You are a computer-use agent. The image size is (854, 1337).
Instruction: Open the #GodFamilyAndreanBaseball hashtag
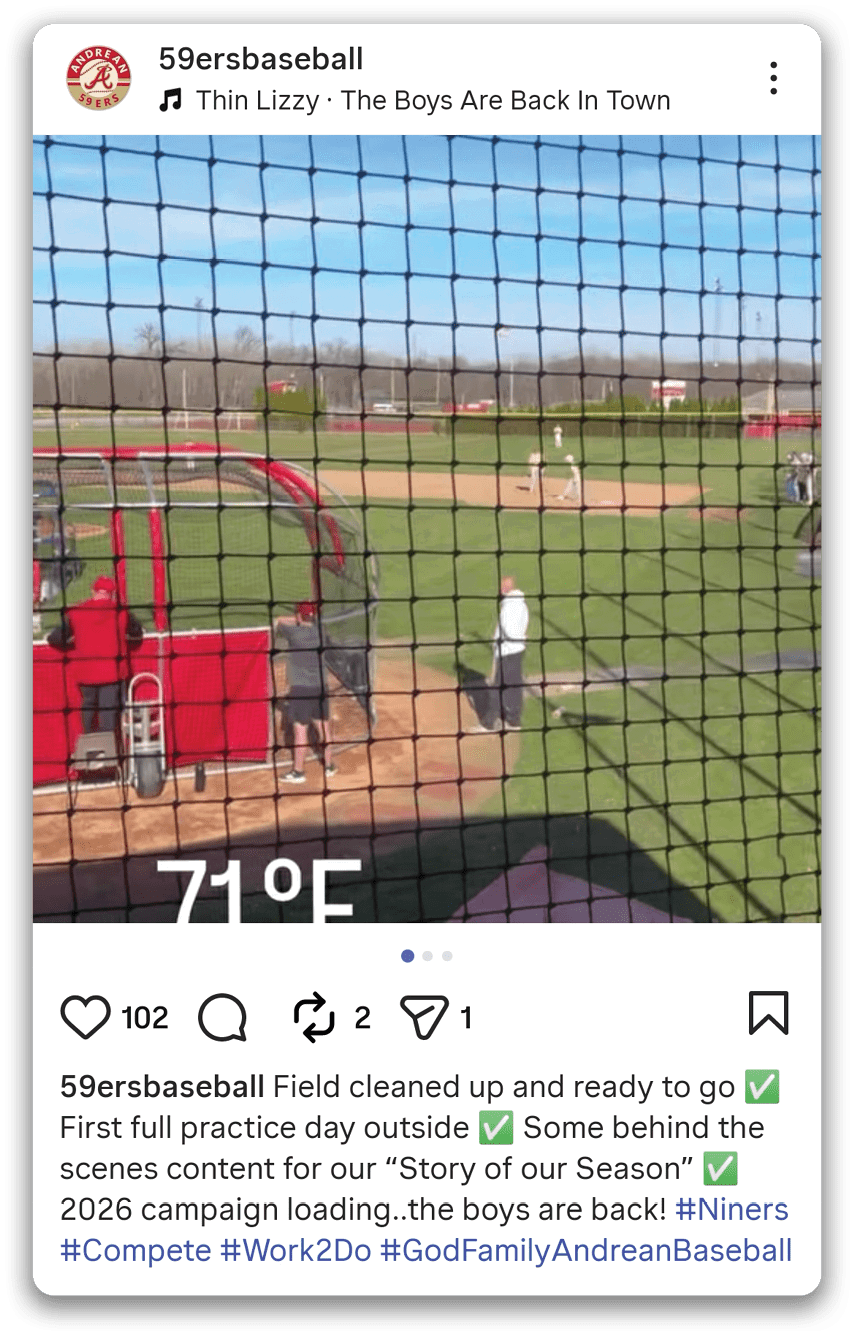[x=586, y=1250]
